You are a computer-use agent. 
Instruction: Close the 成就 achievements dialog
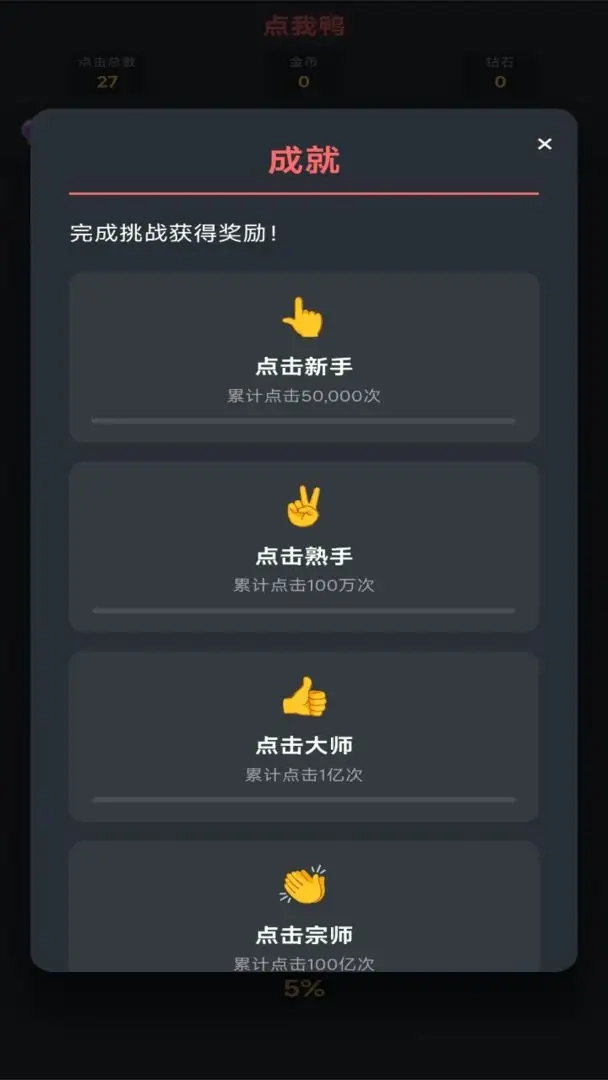[544, 144]
